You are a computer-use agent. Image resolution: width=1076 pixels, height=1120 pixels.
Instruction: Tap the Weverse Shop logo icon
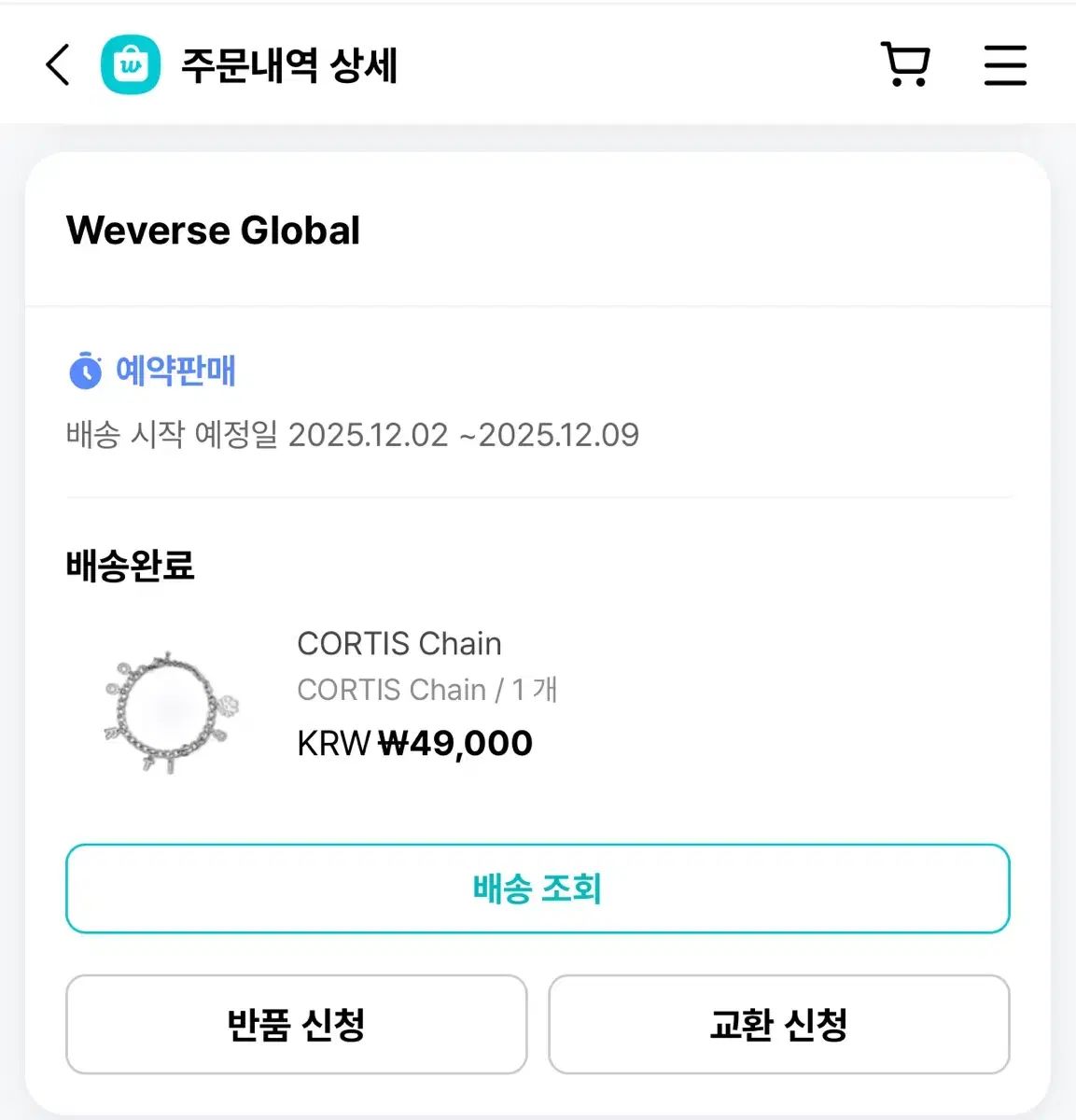[x=131, y=65]
